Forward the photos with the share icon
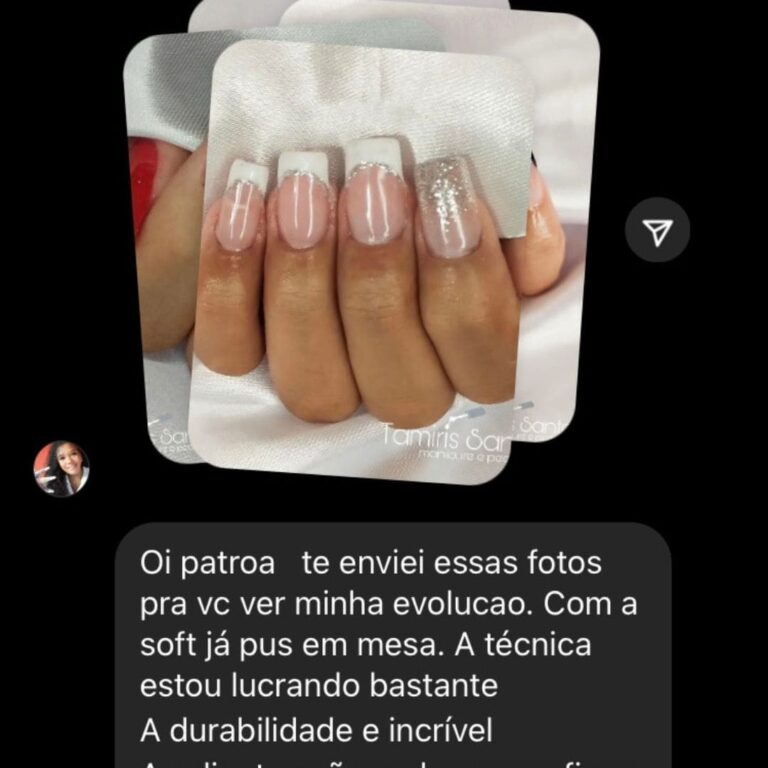768x768 pixels. [x=657, y=231]
